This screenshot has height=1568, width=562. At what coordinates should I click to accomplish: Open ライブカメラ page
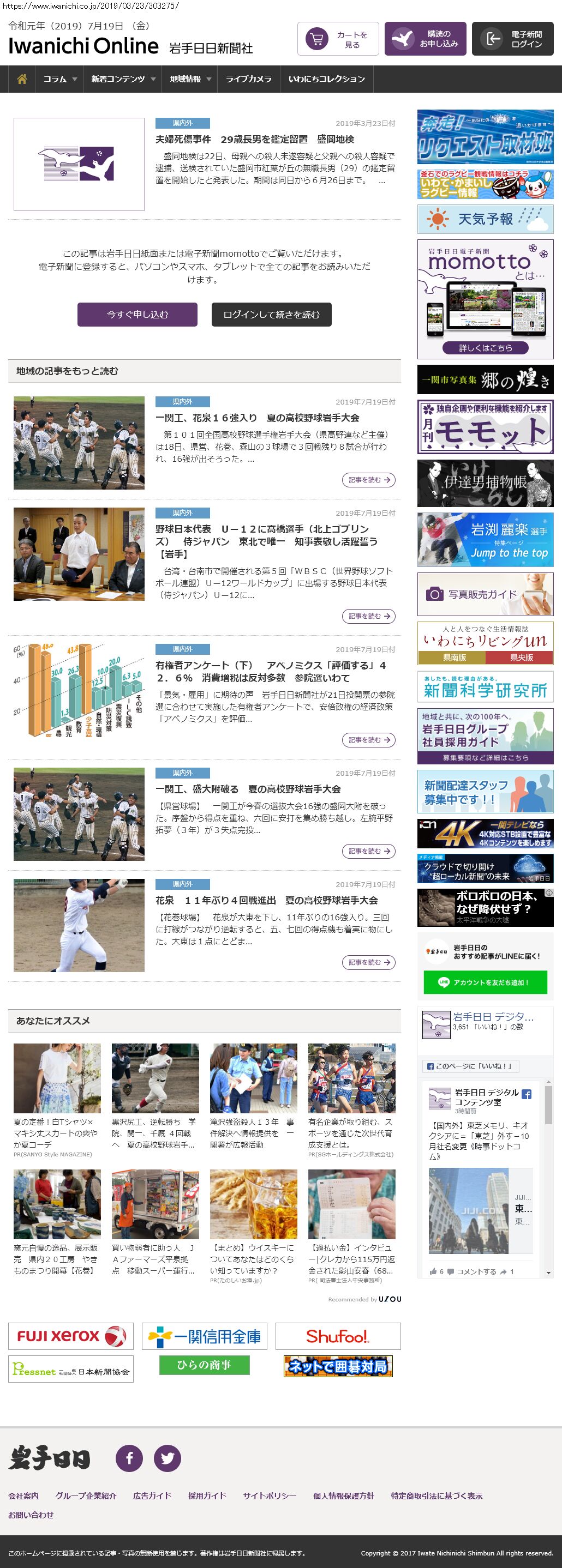[248, 79]
